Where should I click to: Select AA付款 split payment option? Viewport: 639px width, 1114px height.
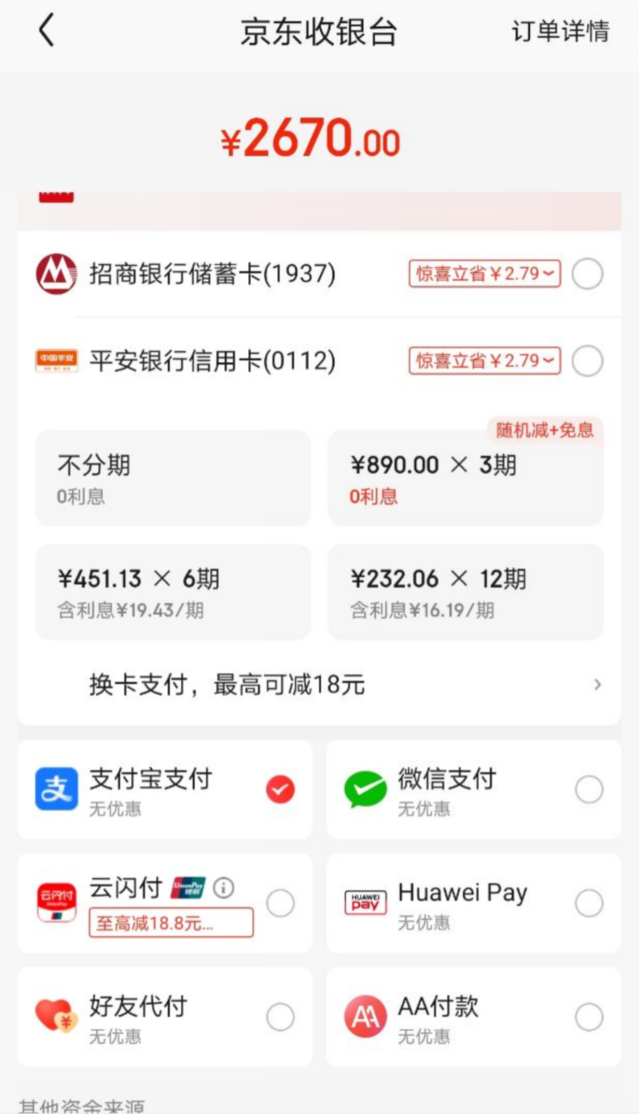pyautogui.click(x=473, y=1017)
